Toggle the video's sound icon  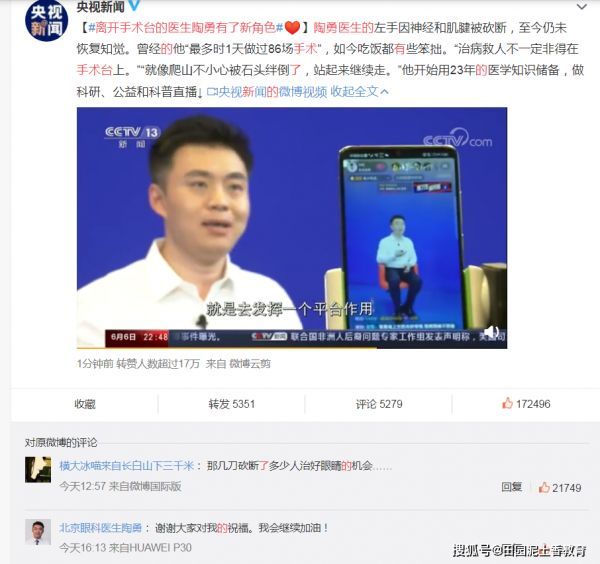(491, 331)
